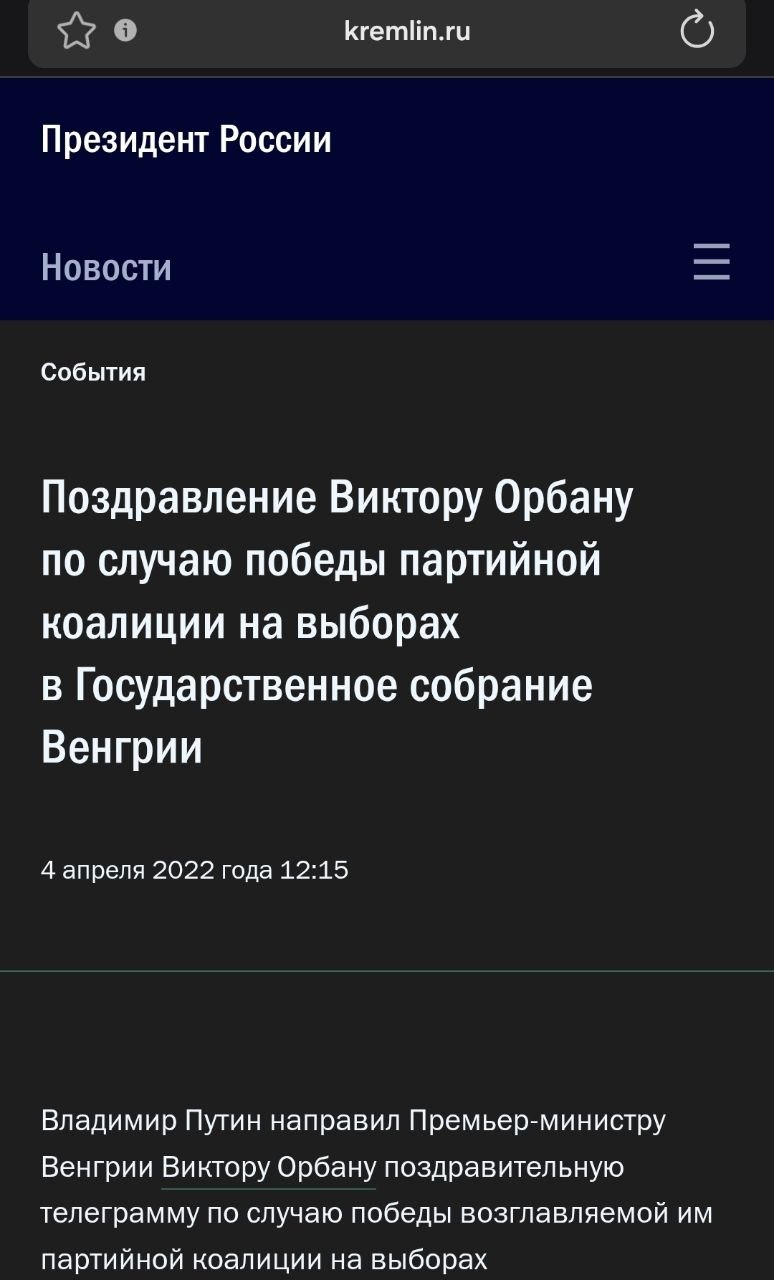Open the Виктору Орбану profile link

268,1167
